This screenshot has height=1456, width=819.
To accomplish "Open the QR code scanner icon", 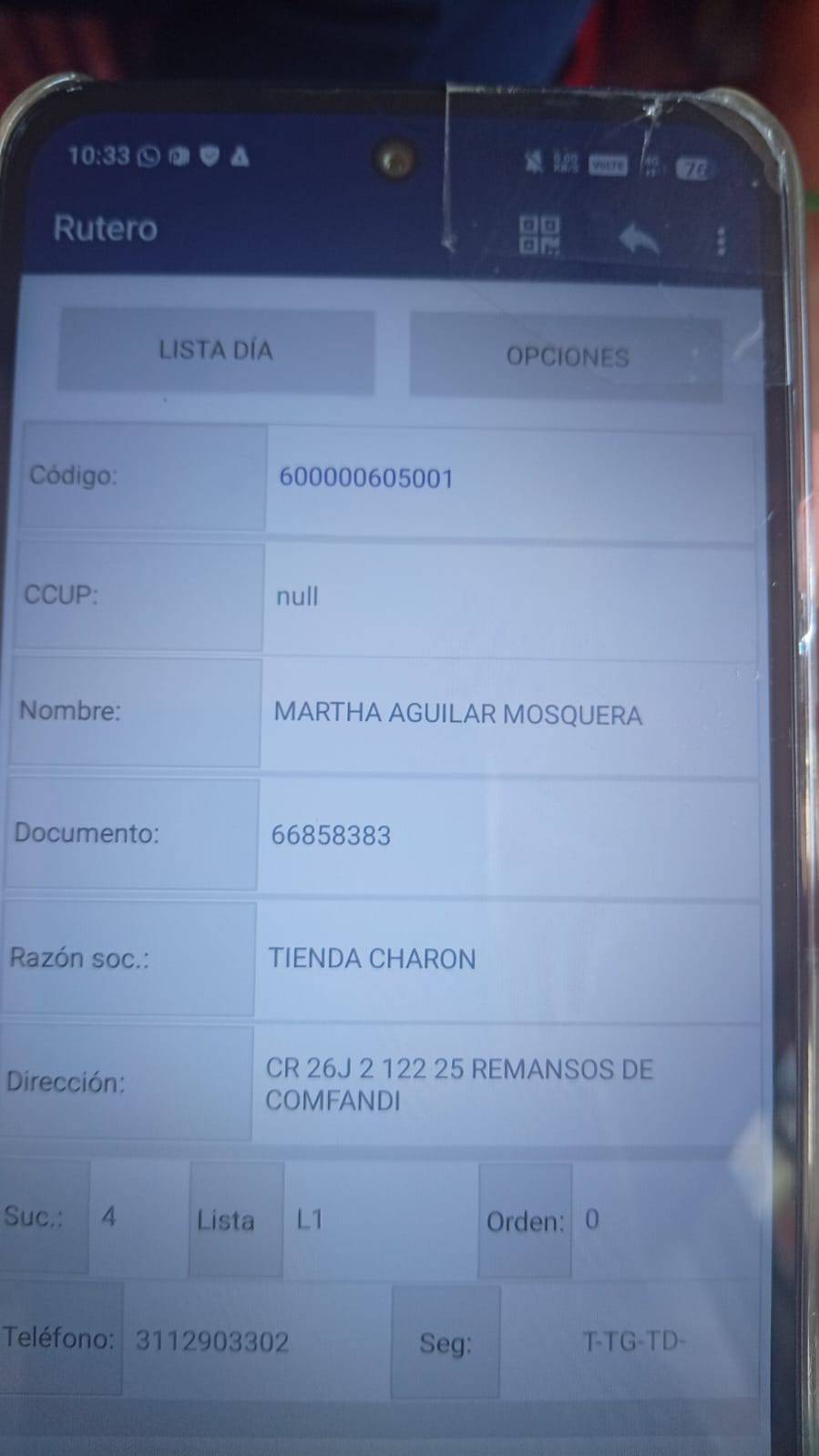I will pyautogui.click(x=539, y=235).
